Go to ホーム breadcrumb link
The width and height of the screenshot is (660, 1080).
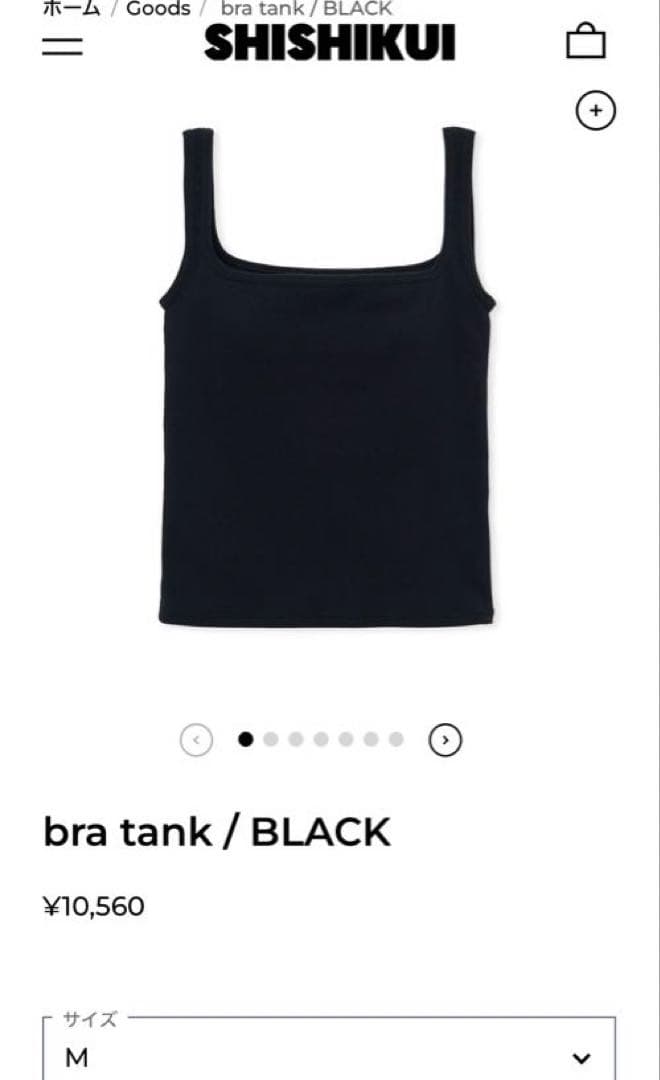[71, 9]
